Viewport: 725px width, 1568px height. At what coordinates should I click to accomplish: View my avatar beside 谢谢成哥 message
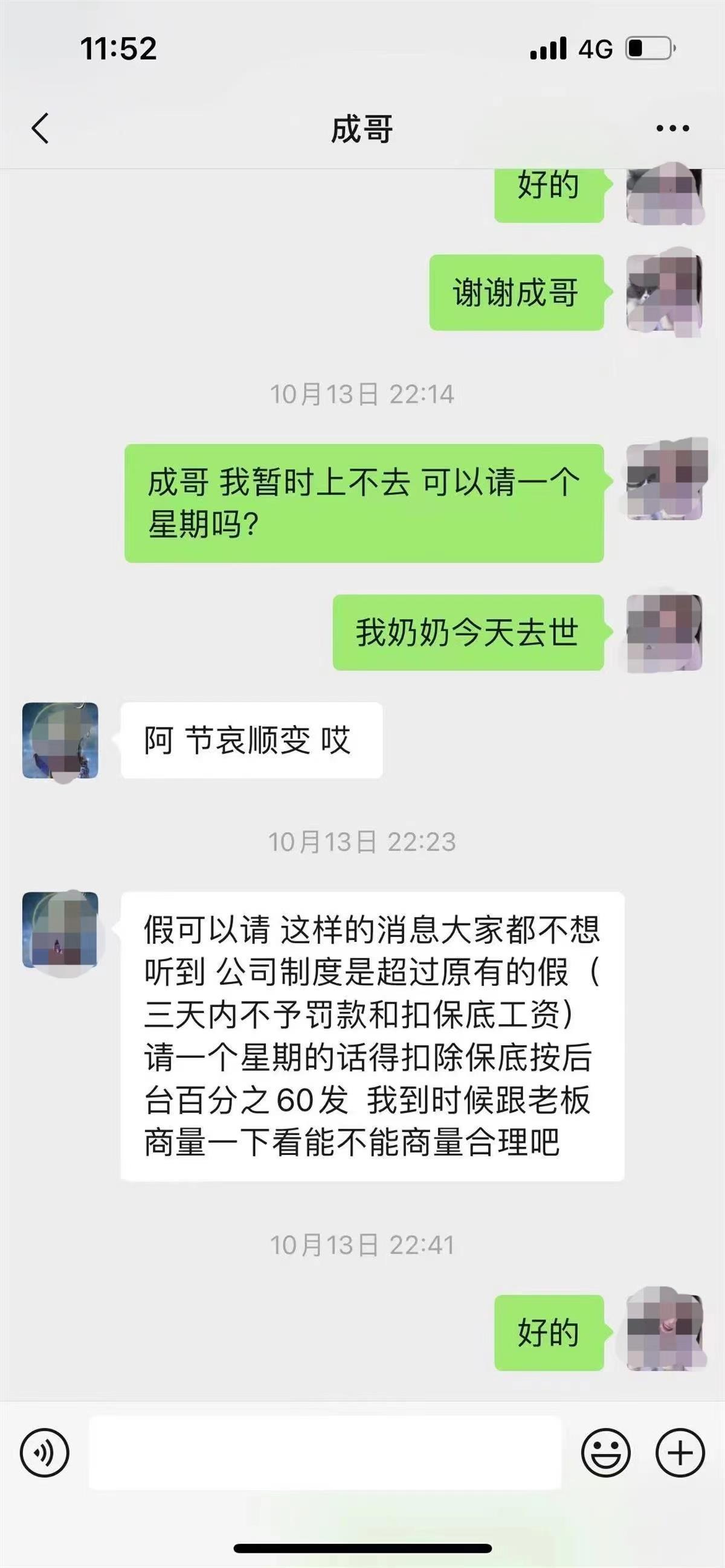(665, 293)
